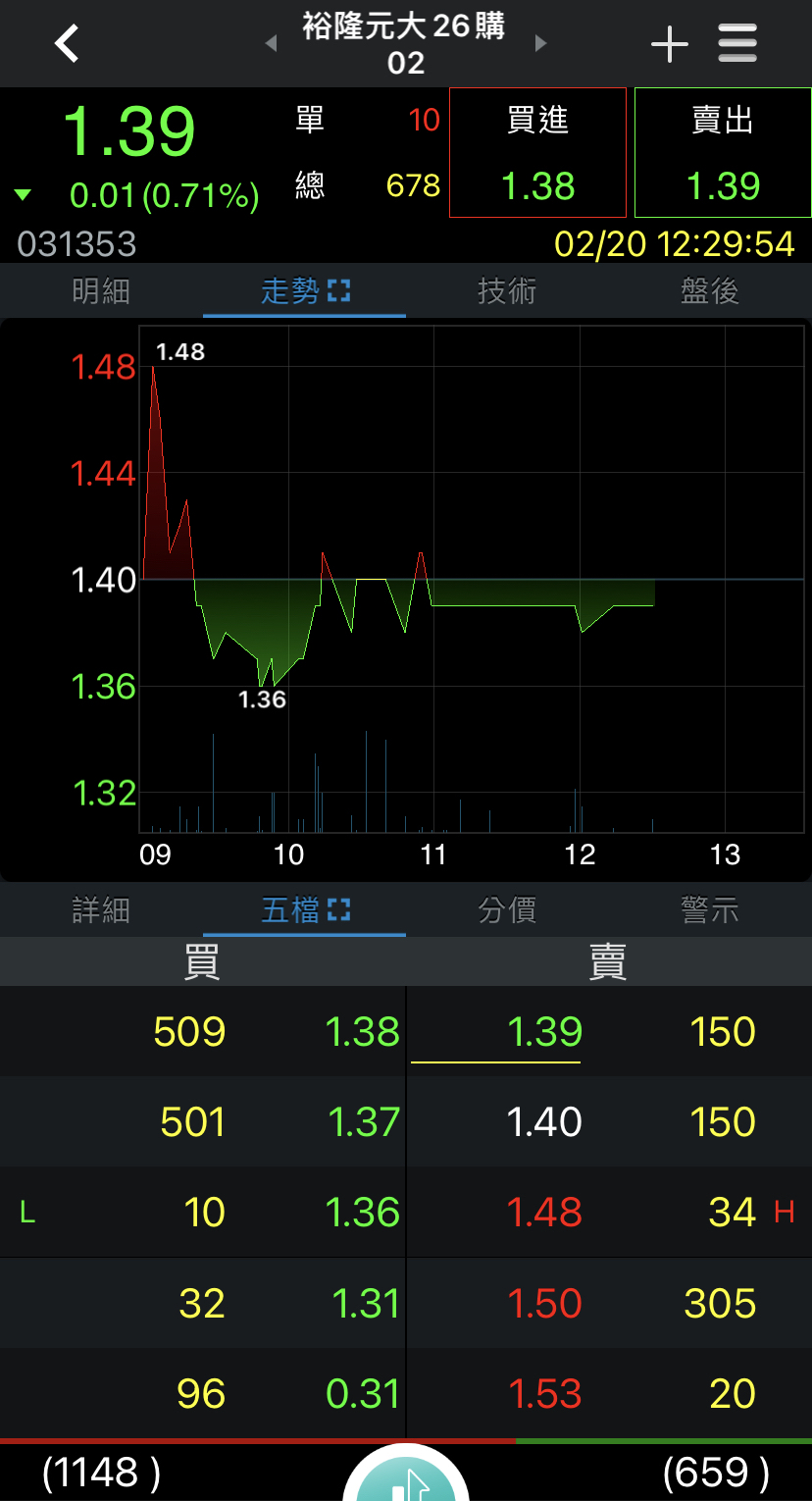Switch to the previous stock with left arrow
Screen dimensions: 812x1501
tap(272, 44)
